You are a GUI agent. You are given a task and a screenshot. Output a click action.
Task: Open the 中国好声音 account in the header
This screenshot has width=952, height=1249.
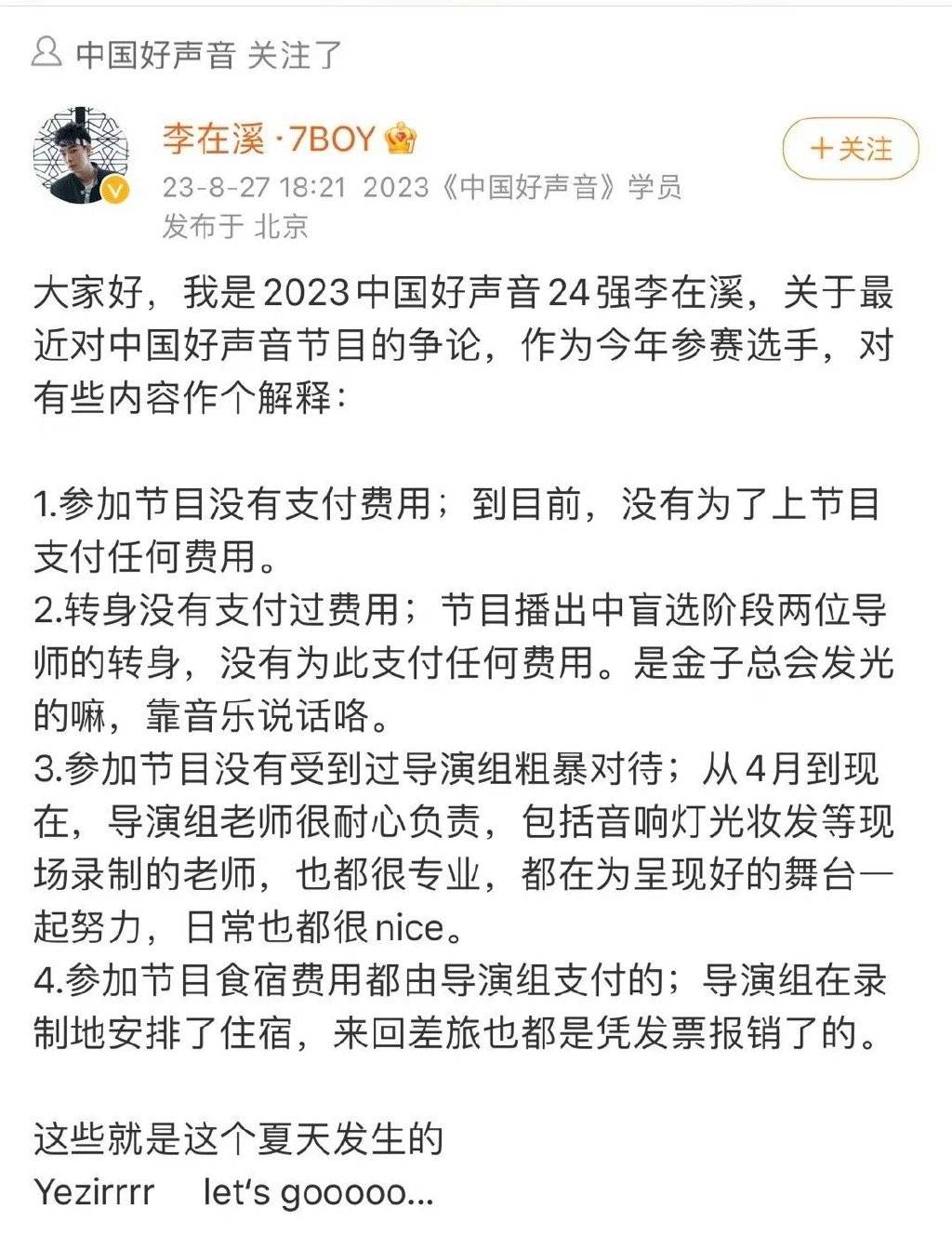154,55
